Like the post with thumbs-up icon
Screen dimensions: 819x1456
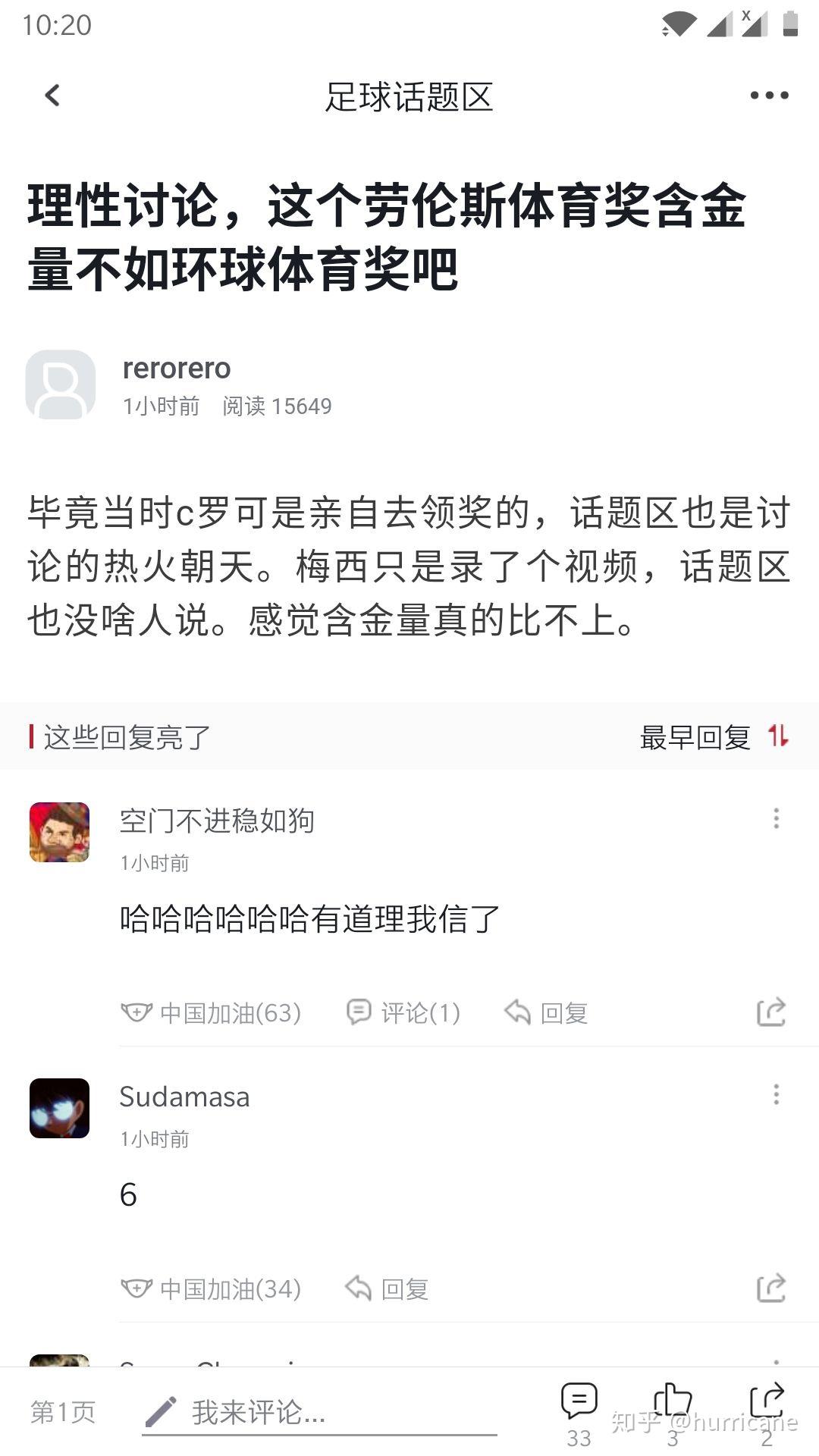pos(673,1414)
